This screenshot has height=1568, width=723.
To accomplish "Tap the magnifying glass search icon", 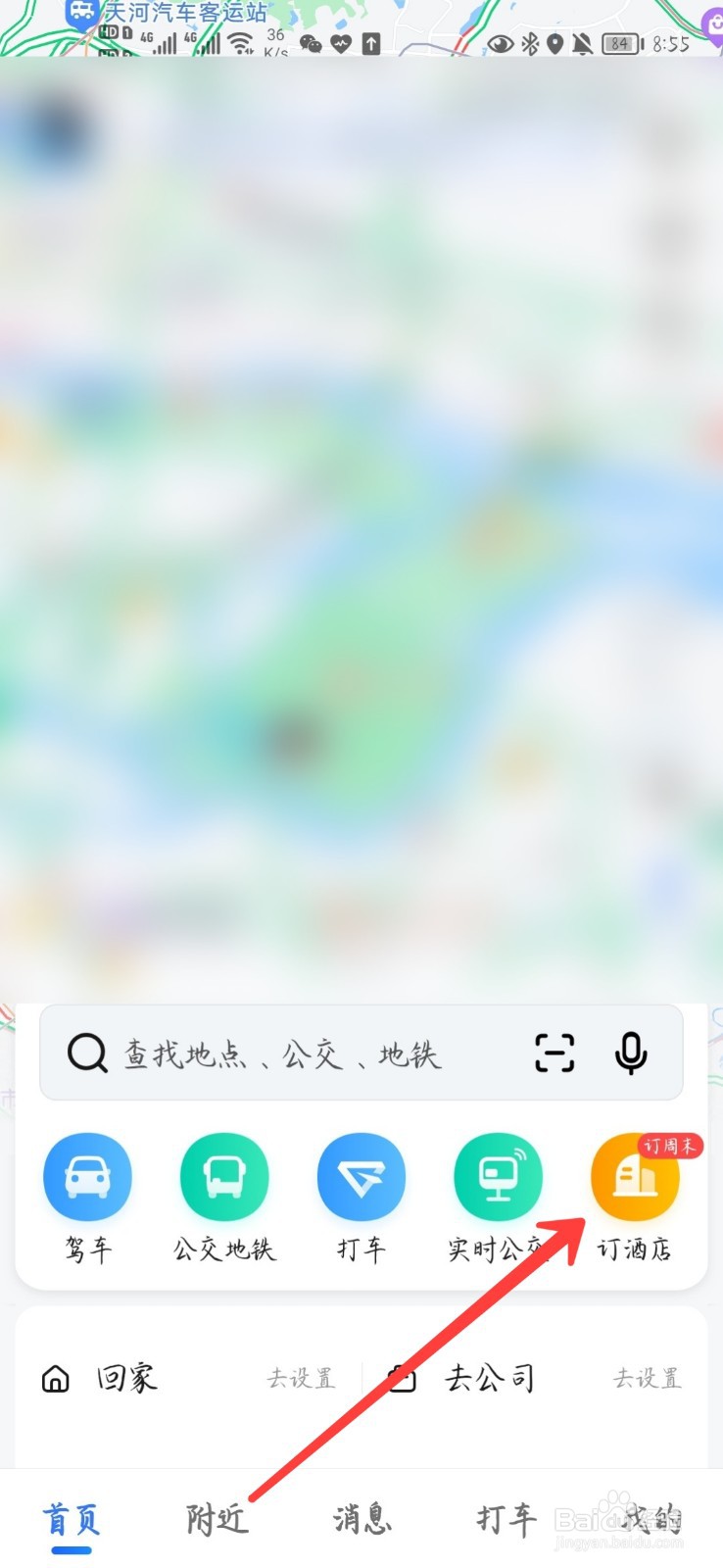I will 87,1053.
